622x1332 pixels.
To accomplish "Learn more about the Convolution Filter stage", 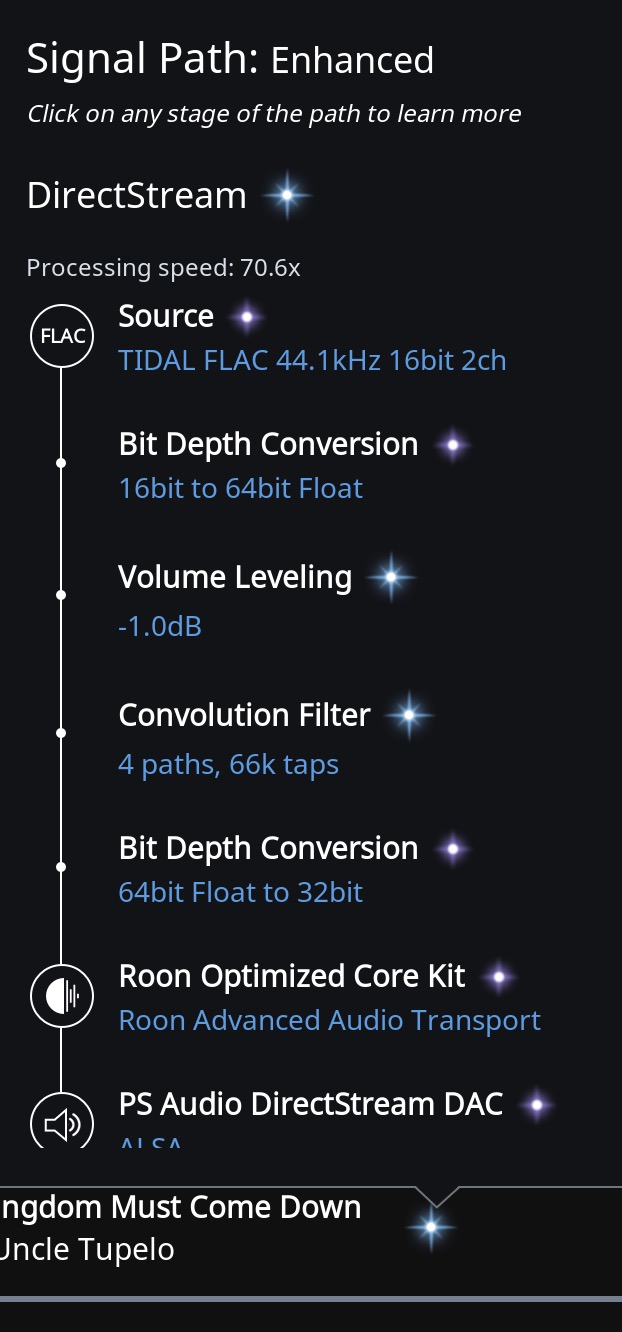I will [x=244, y=716].
